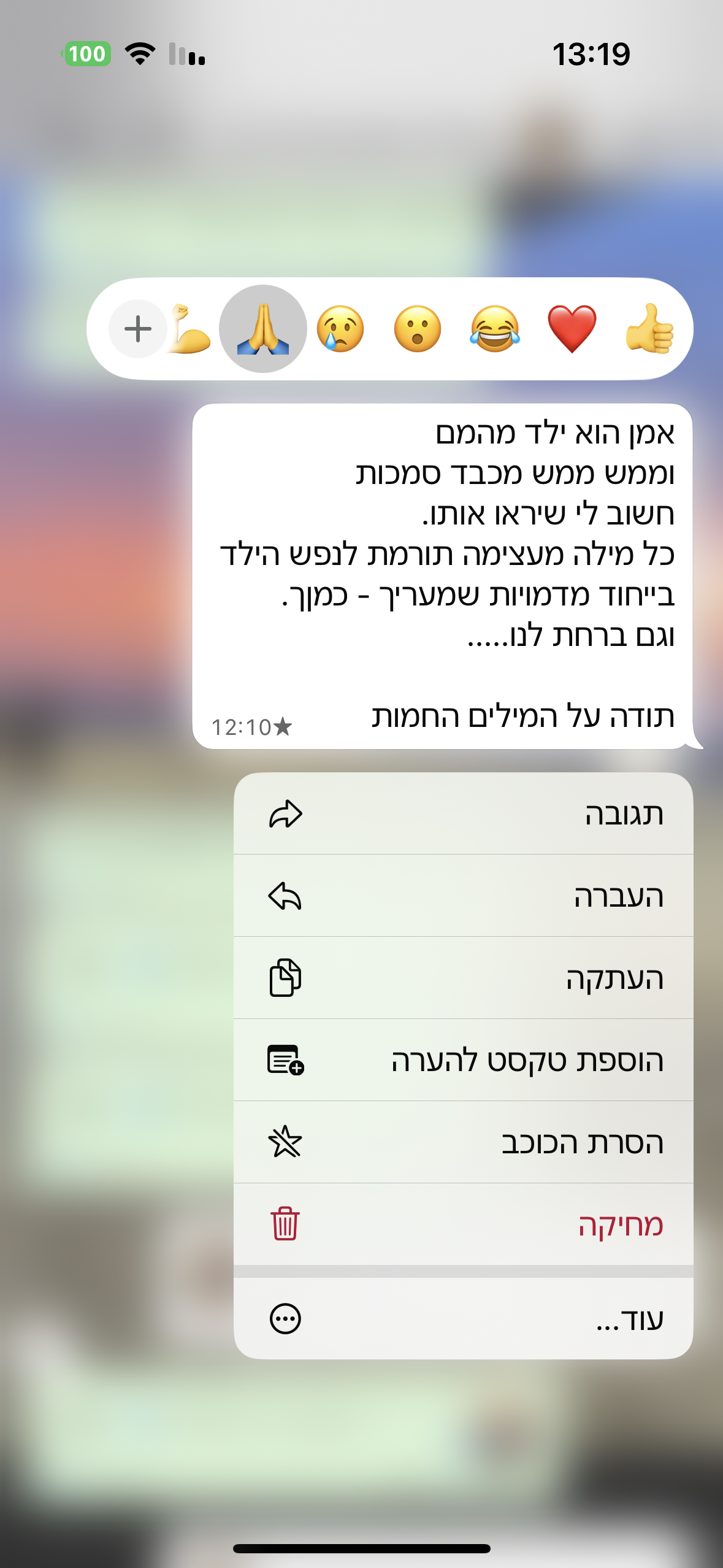Open more options via עוד

tap(463, 1319)
